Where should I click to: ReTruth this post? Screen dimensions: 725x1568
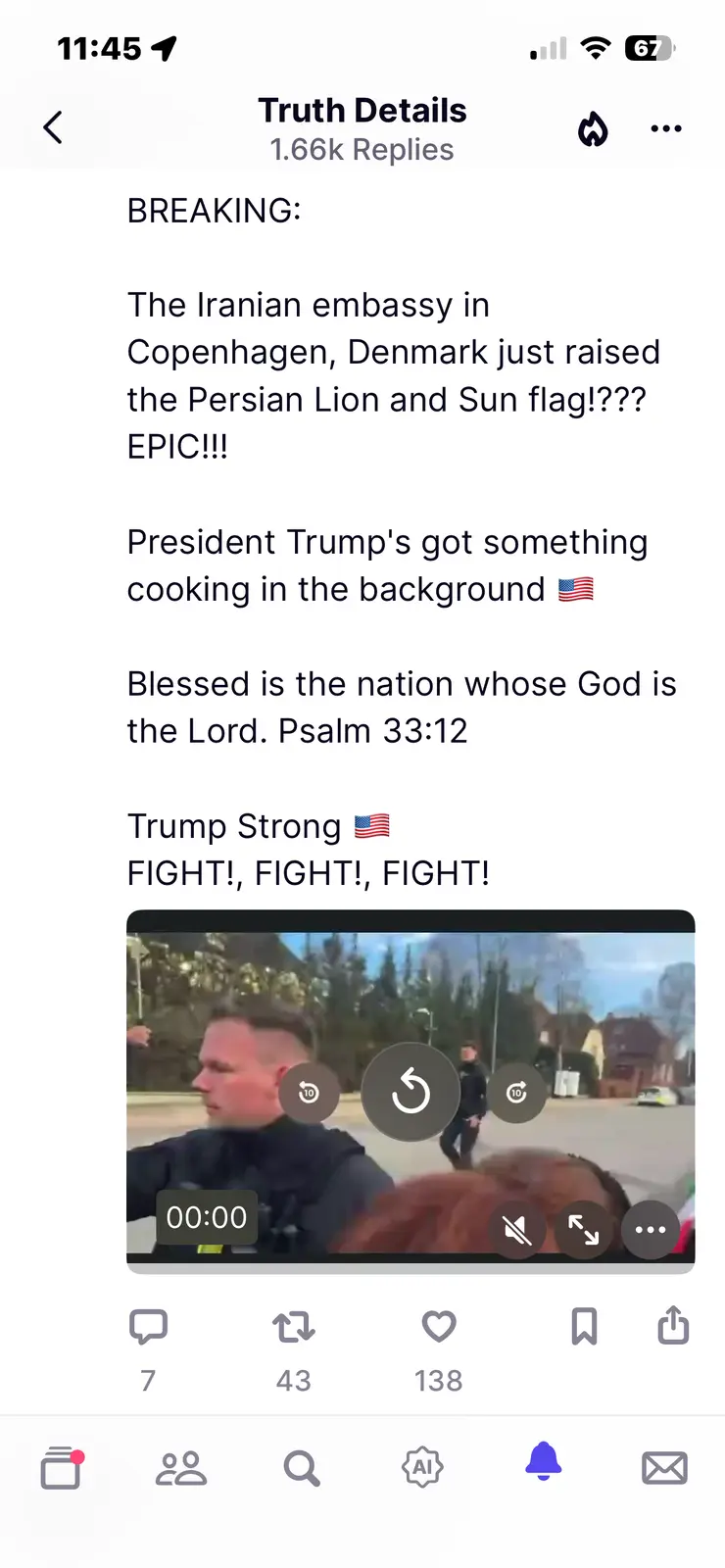point(293,1327)
